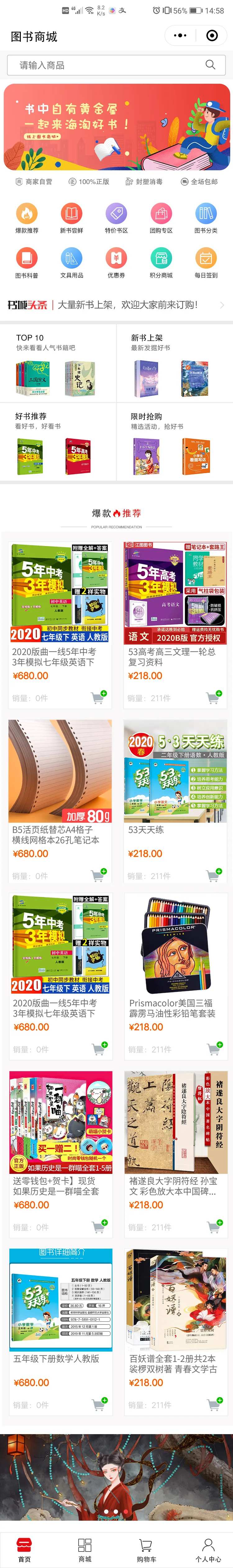The image size is (233, 1568).
Task: Open the TOP 10 book ranking card
Action: tap(58, 363)
